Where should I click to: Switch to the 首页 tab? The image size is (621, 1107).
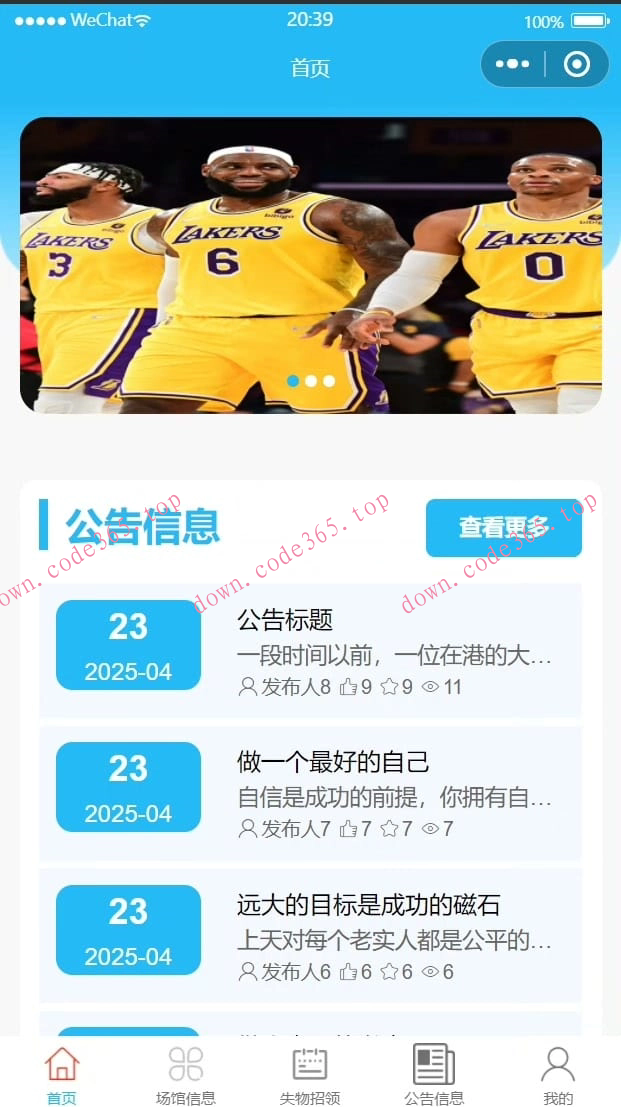pyautogui.click(x=62, y=1075)
